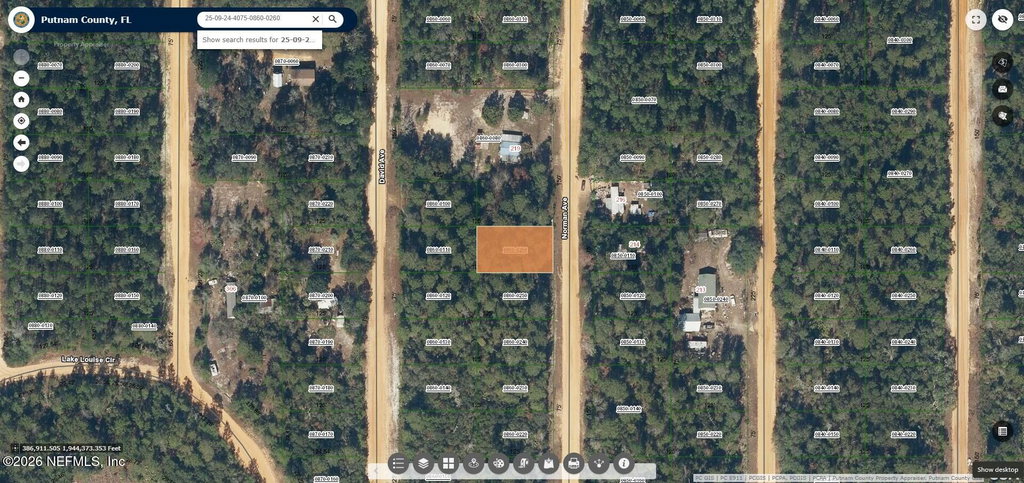Viewport: 1024px width, 483px height.
Task: Toggle the crossed-eye visibility button
Action: click(x=1002, y=20)
